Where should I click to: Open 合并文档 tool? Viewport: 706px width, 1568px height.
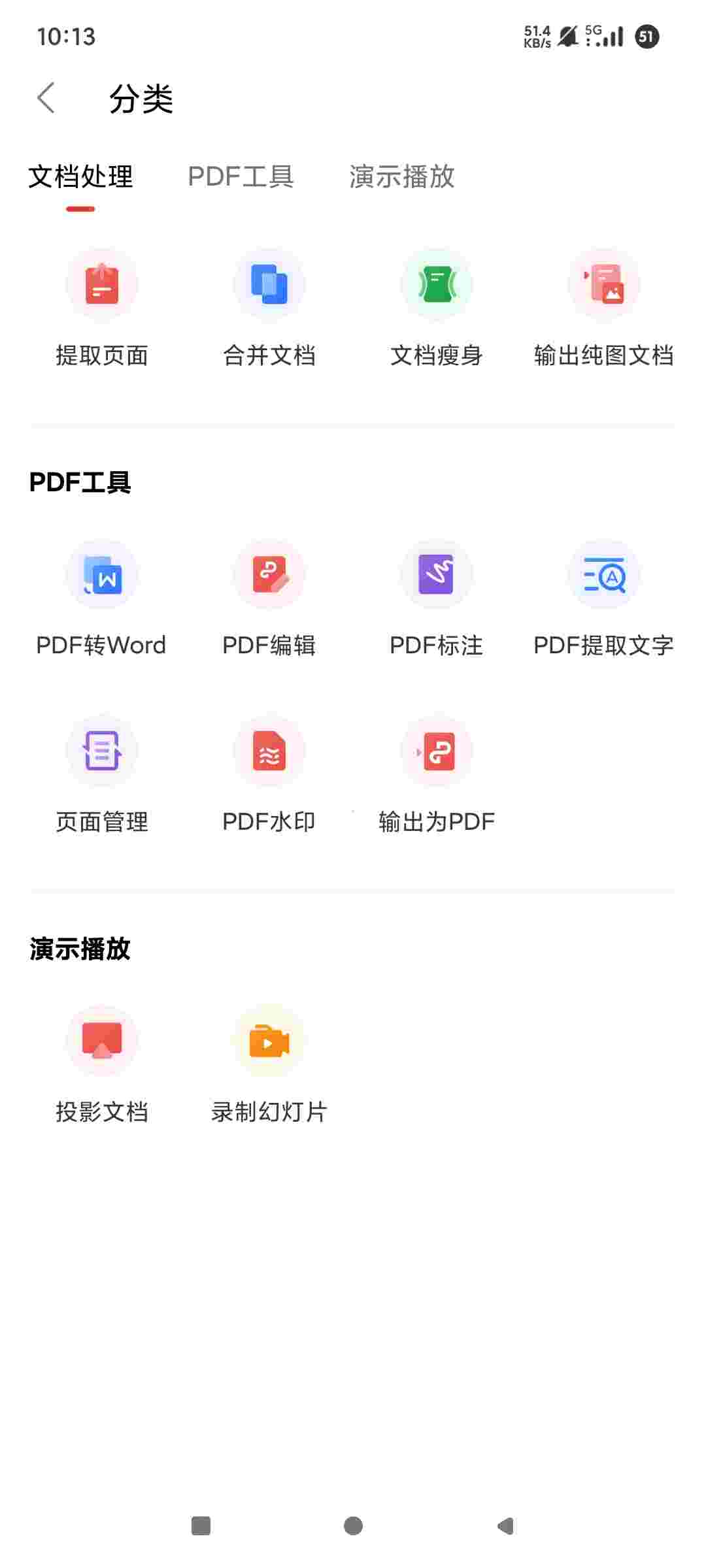coord(269,308)
